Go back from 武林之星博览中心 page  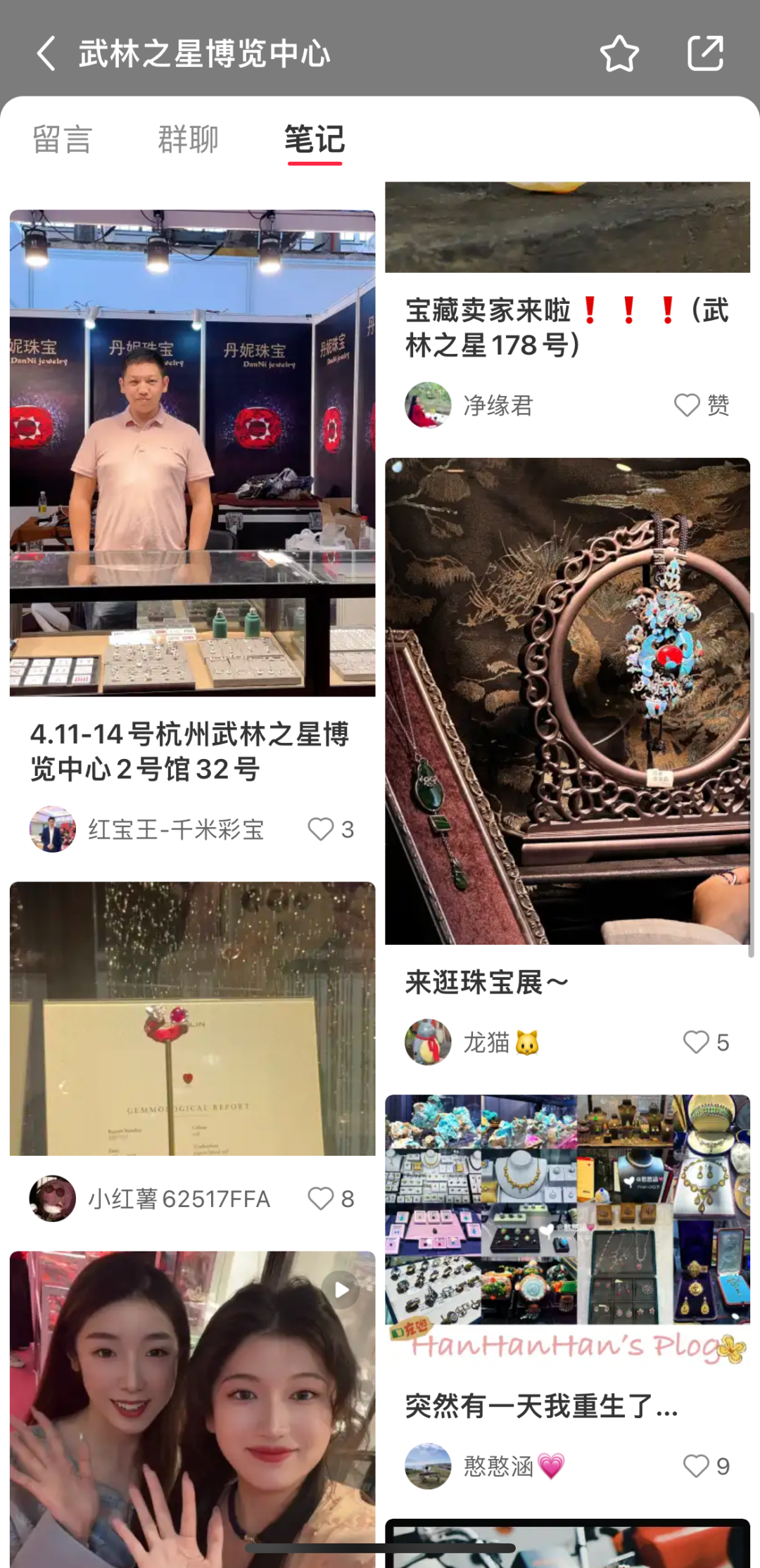click(46, 54)
